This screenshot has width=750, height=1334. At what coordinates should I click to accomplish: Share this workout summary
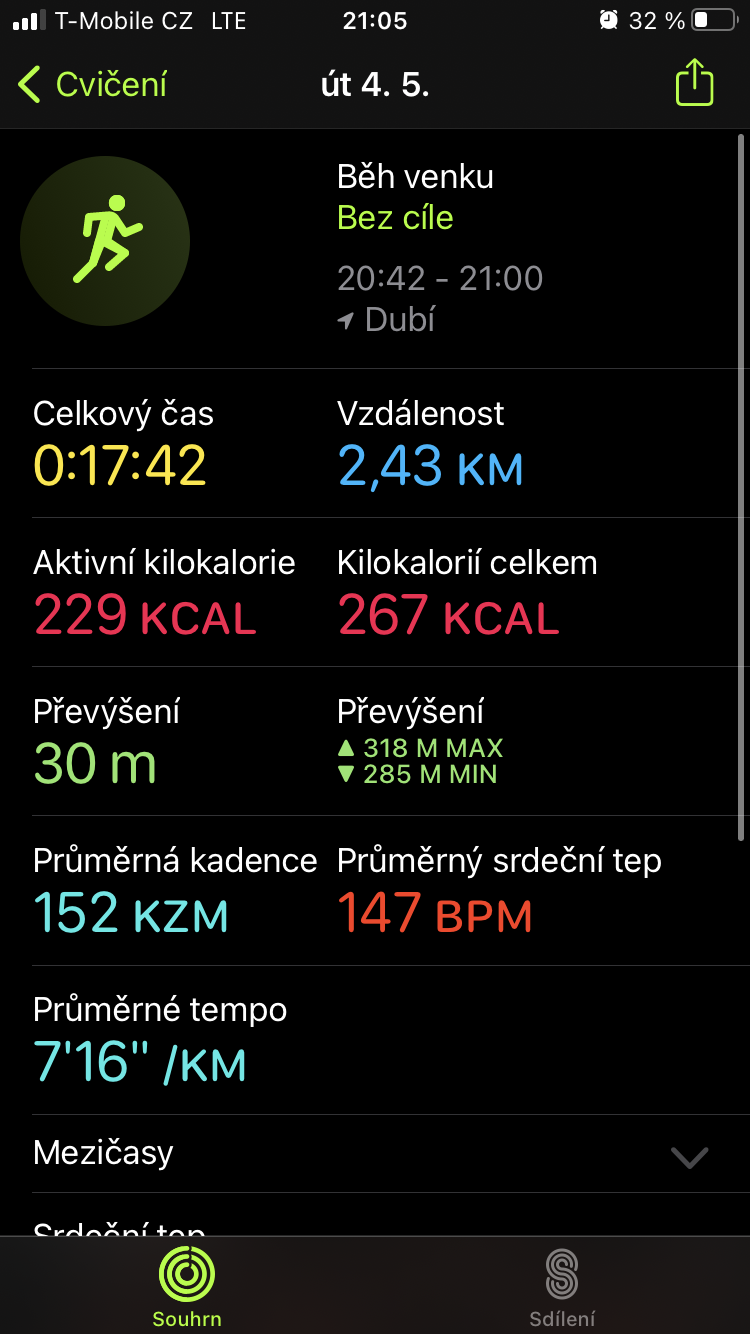pyautogui.click(x=694, y=82)
